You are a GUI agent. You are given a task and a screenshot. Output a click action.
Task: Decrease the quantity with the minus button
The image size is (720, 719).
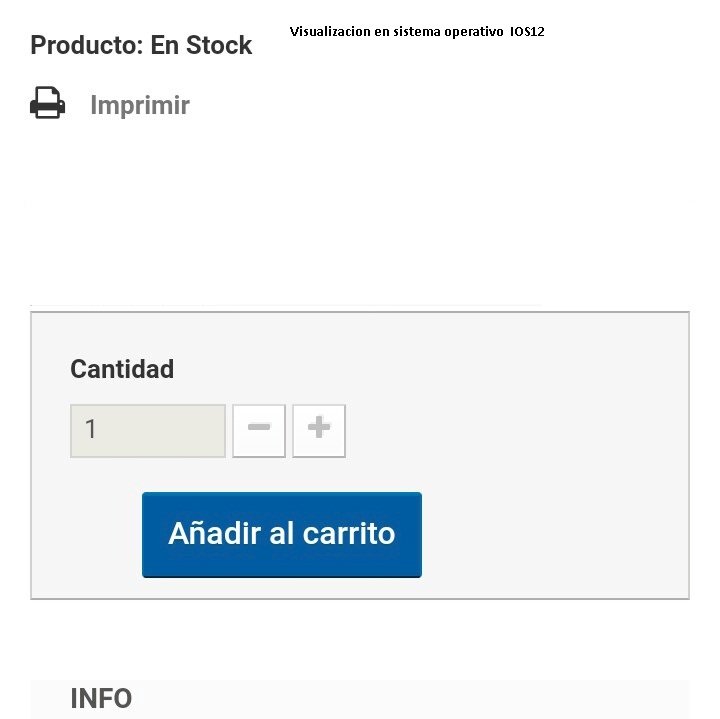tap(259, 431)
